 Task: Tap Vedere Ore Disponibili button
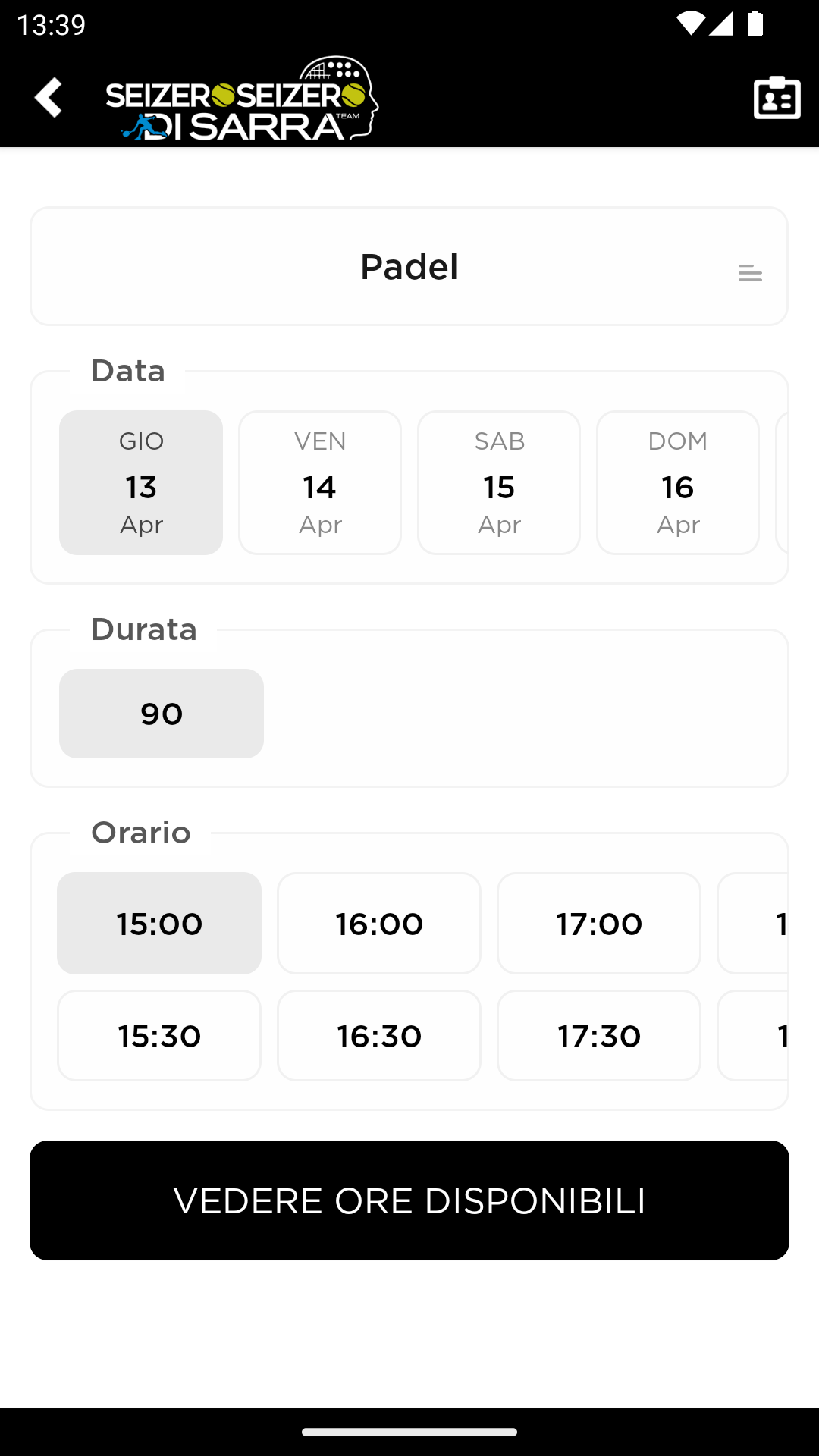(409, 1200)
